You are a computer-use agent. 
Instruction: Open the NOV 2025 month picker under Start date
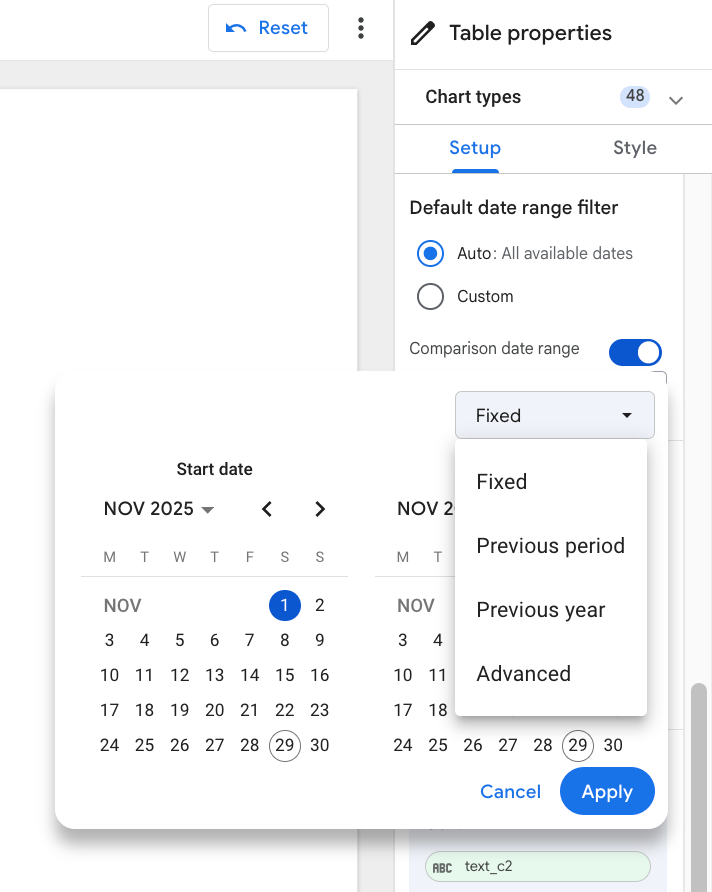click(159, 509)
